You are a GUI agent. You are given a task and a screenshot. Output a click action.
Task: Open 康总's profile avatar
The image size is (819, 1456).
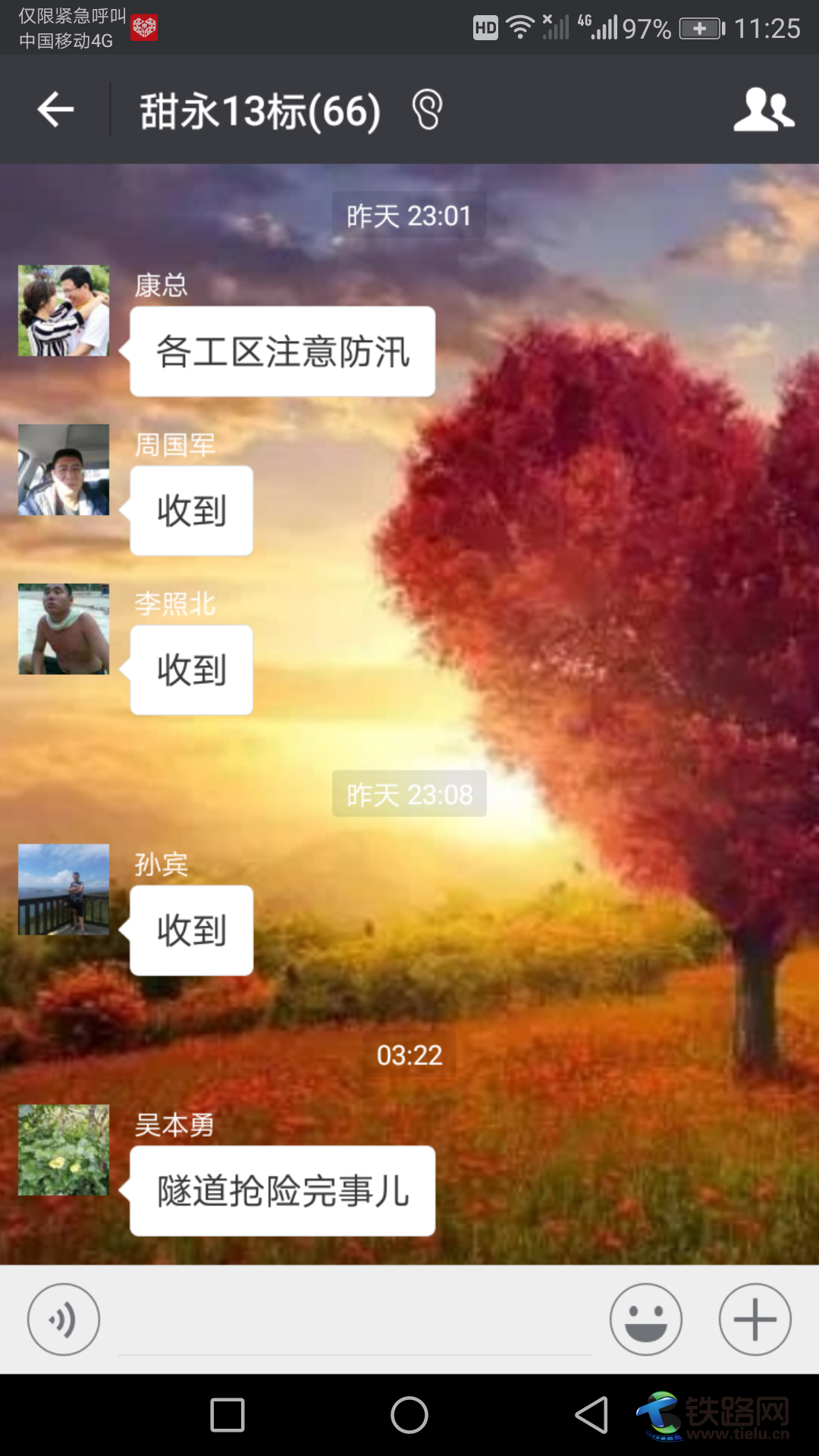[64, 310]
